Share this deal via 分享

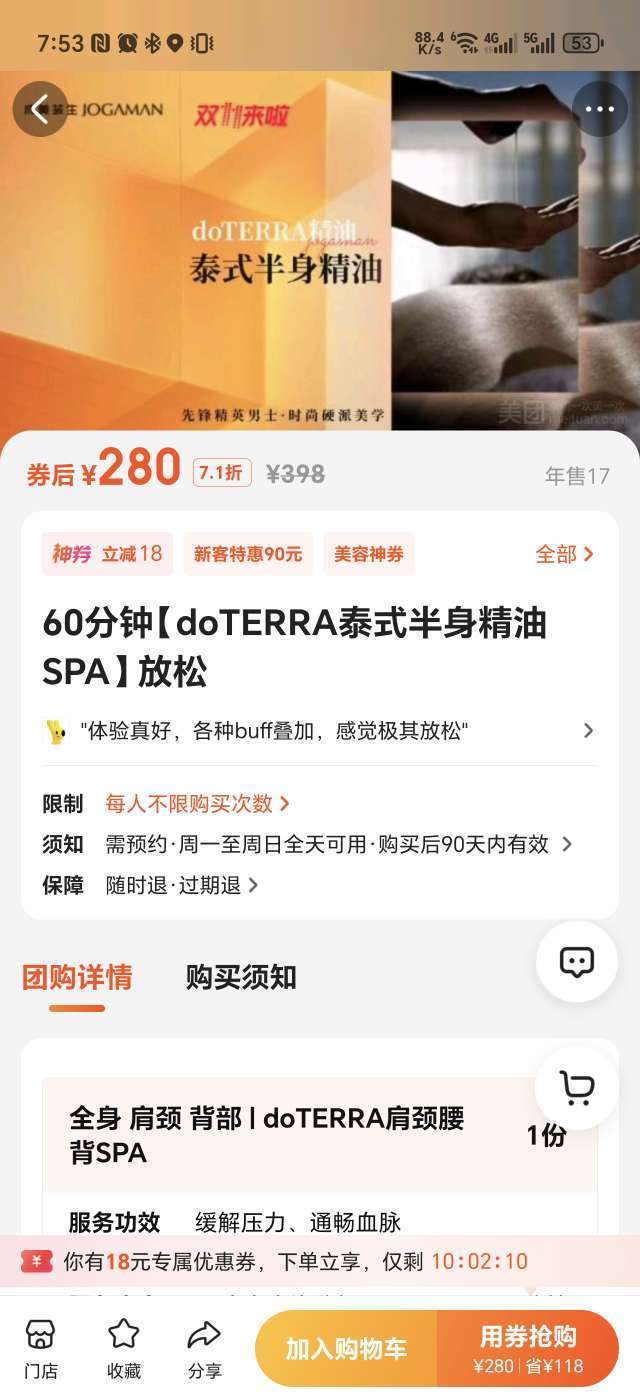204,1349
